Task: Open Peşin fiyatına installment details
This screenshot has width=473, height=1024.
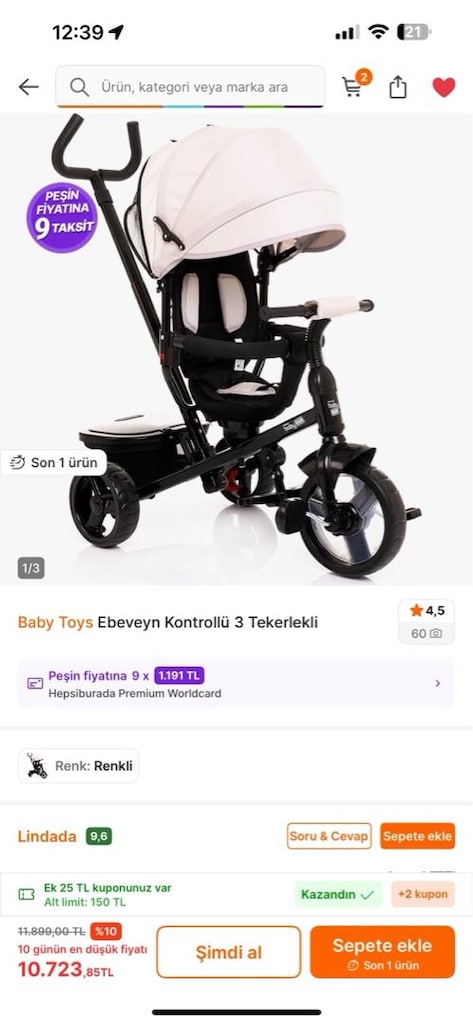Action: (236, 683)
